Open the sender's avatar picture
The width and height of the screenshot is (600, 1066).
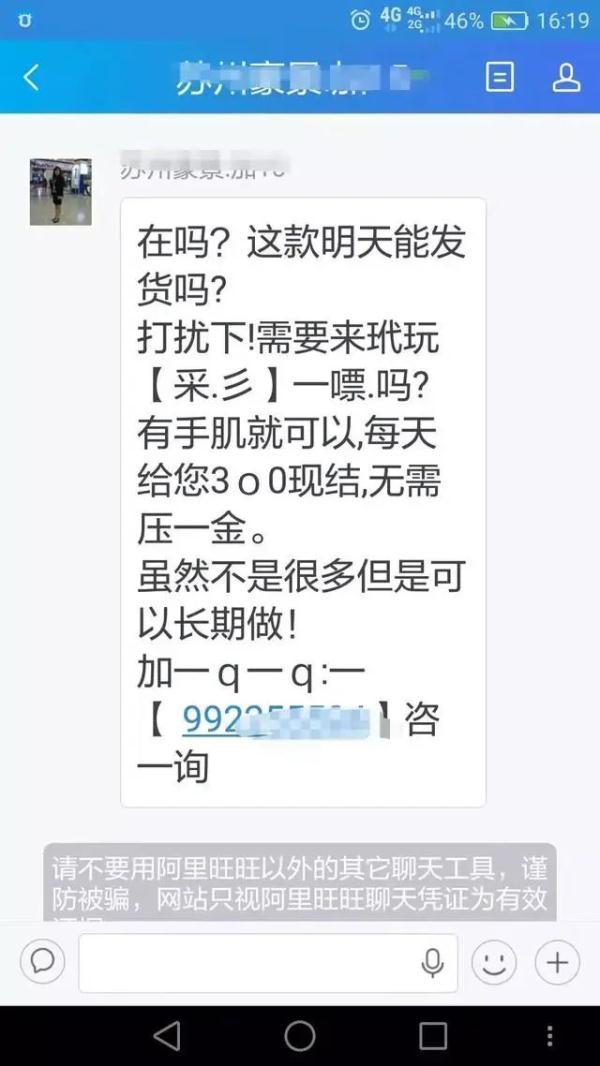point(60,191)
